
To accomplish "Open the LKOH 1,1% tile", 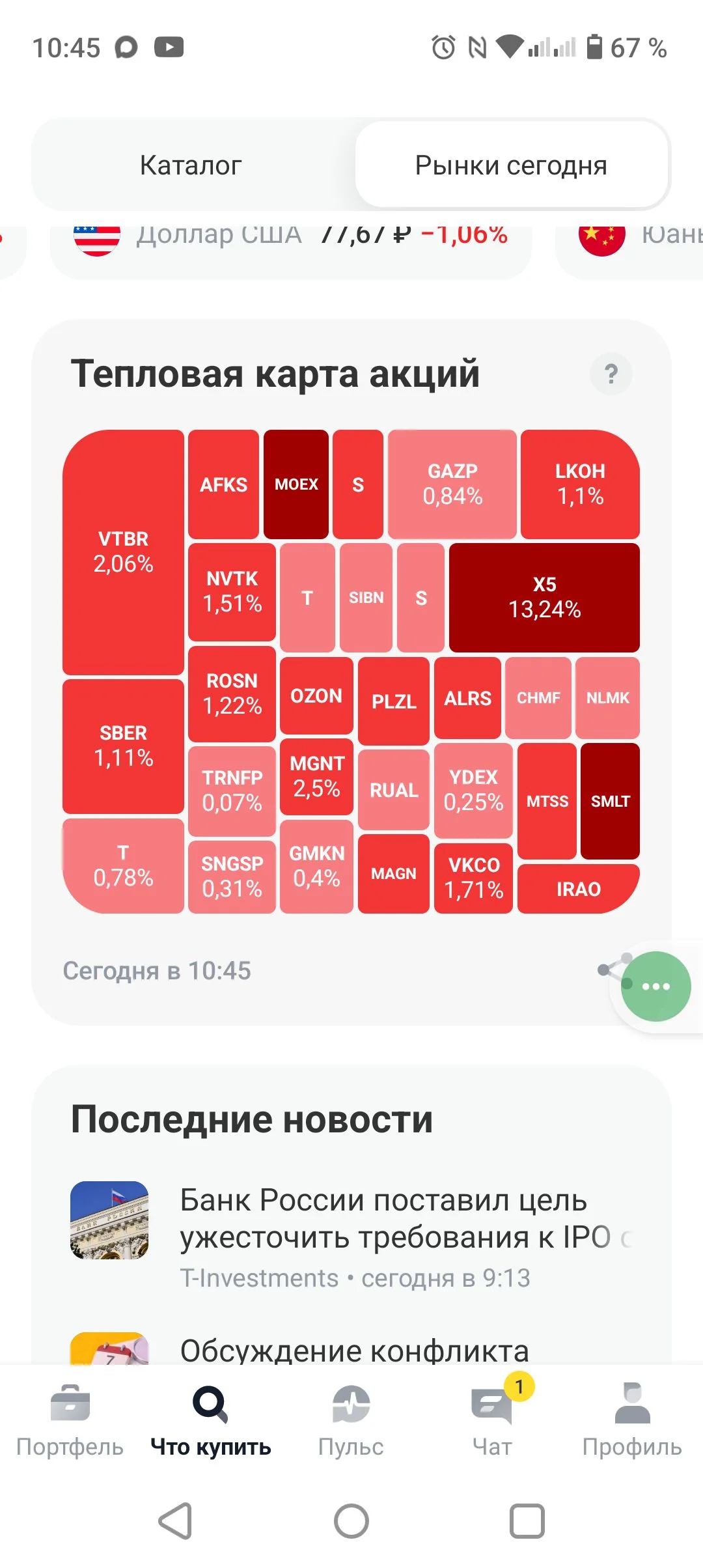I will pos(580,484).
